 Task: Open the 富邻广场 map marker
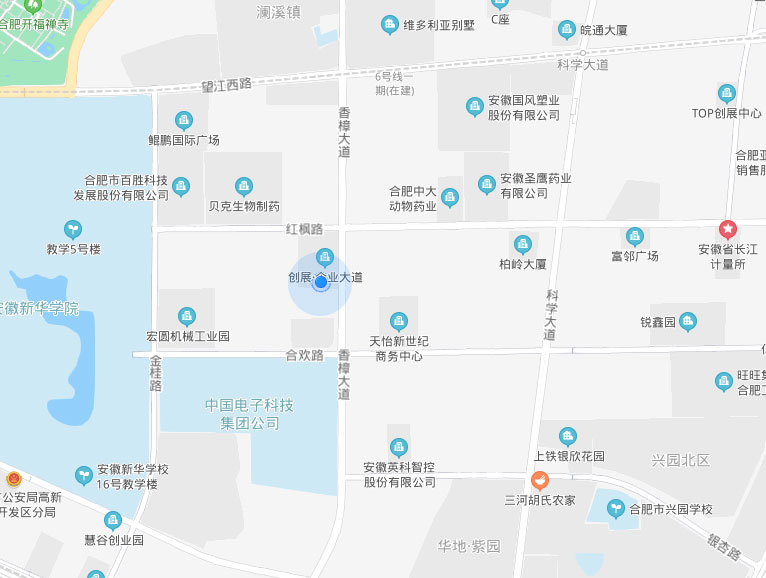point(634,237)
